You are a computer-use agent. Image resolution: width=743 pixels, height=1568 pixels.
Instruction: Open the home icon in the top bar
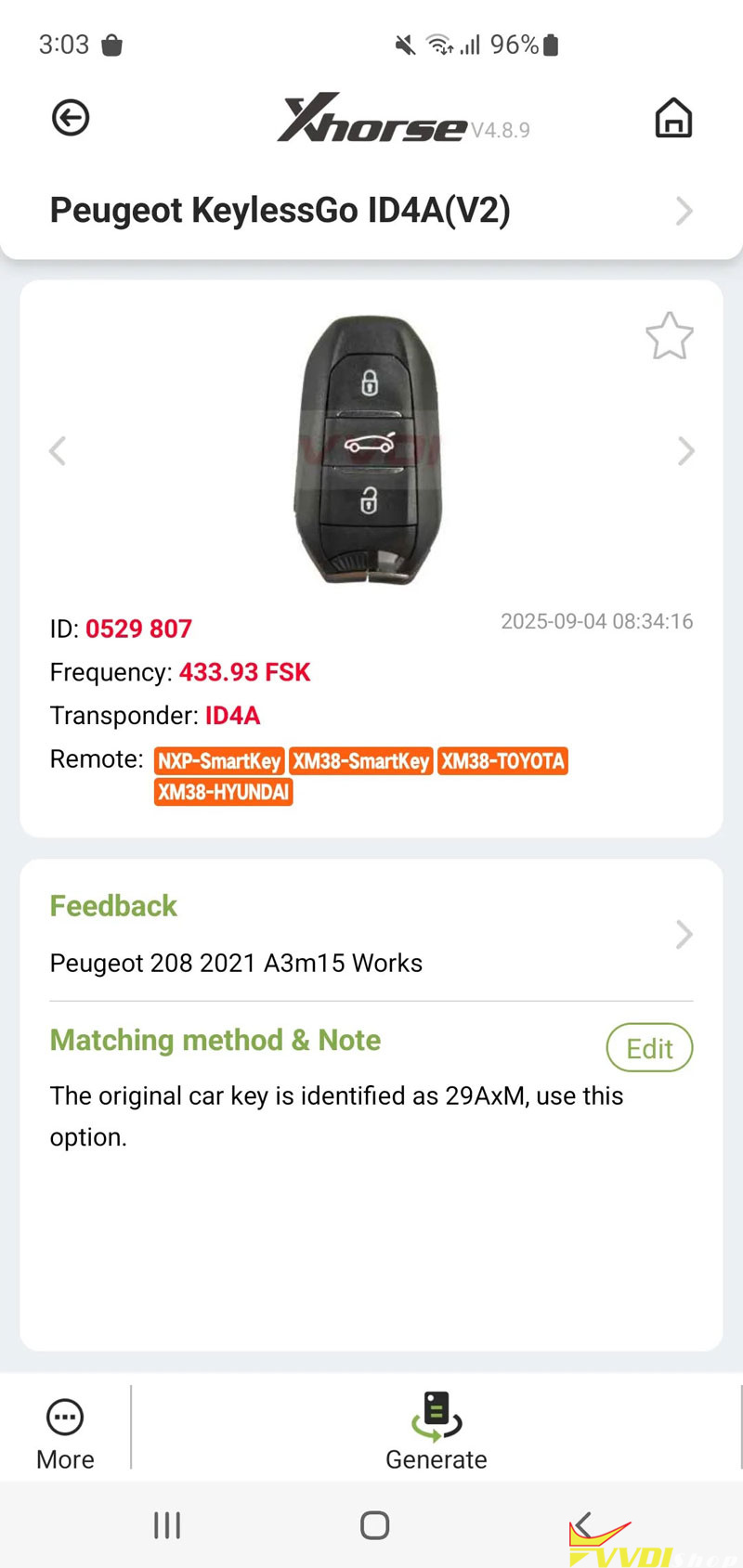tap(673, 118)
